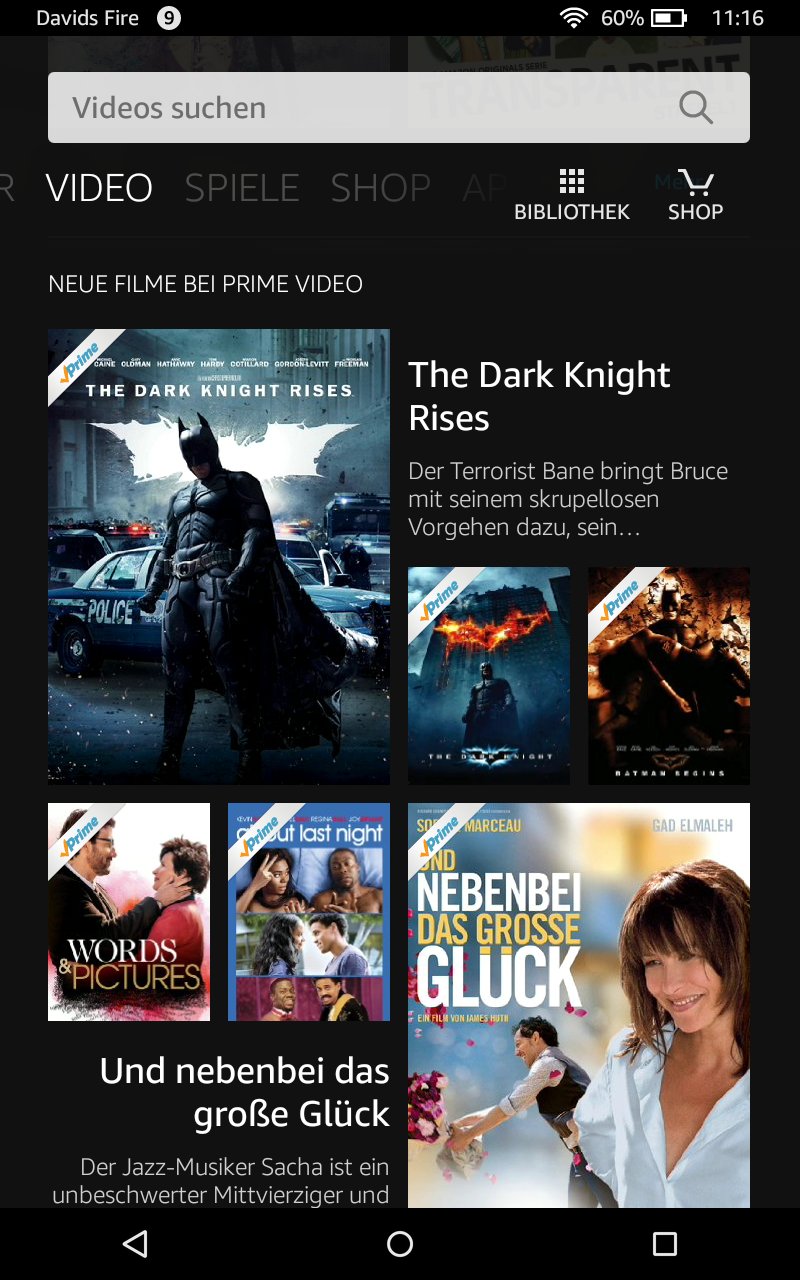The height and width of the screenshot is (1280, 800).
Task: Open the About Last Night tile
Action: 309,911
